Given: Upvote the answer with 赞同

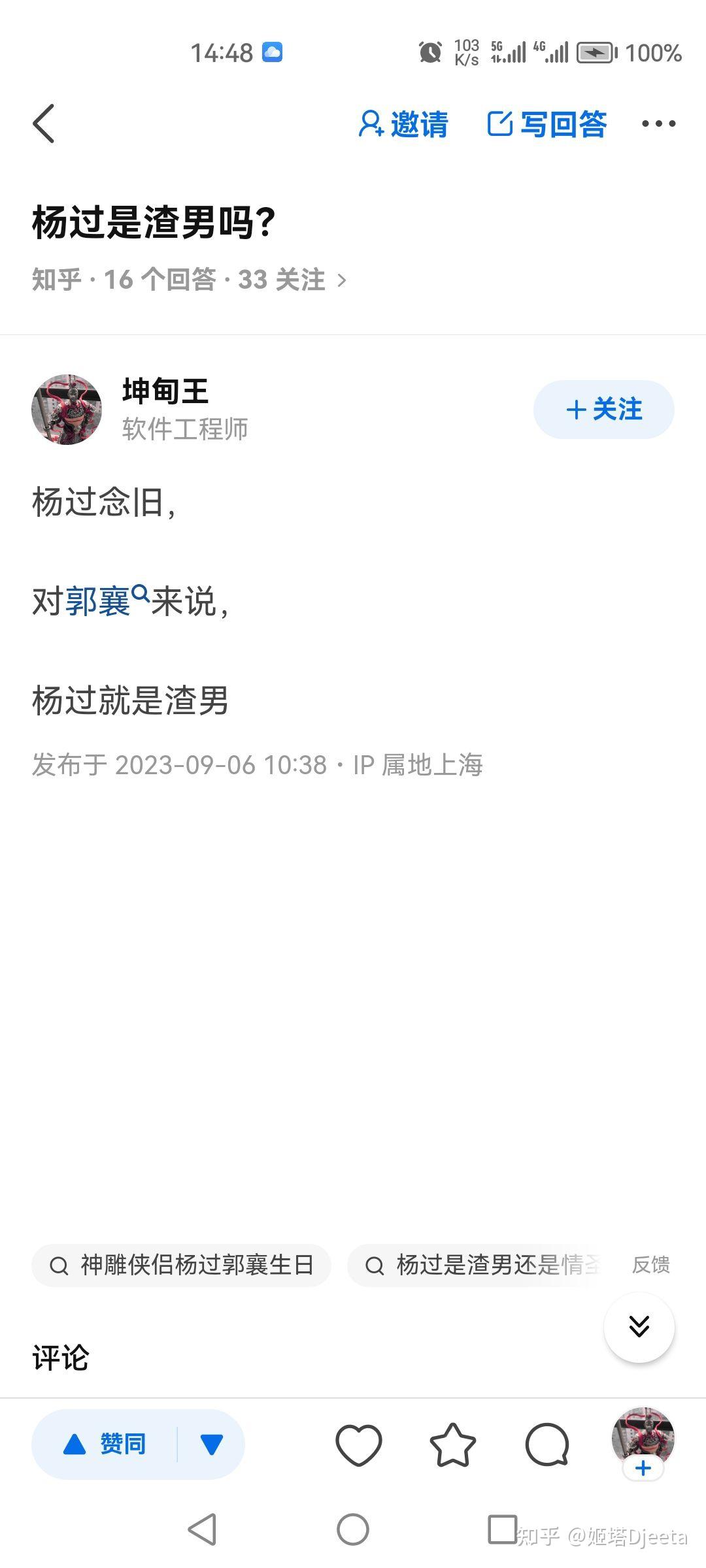Looking at the screenshot, I should [x=106, y=1444].
